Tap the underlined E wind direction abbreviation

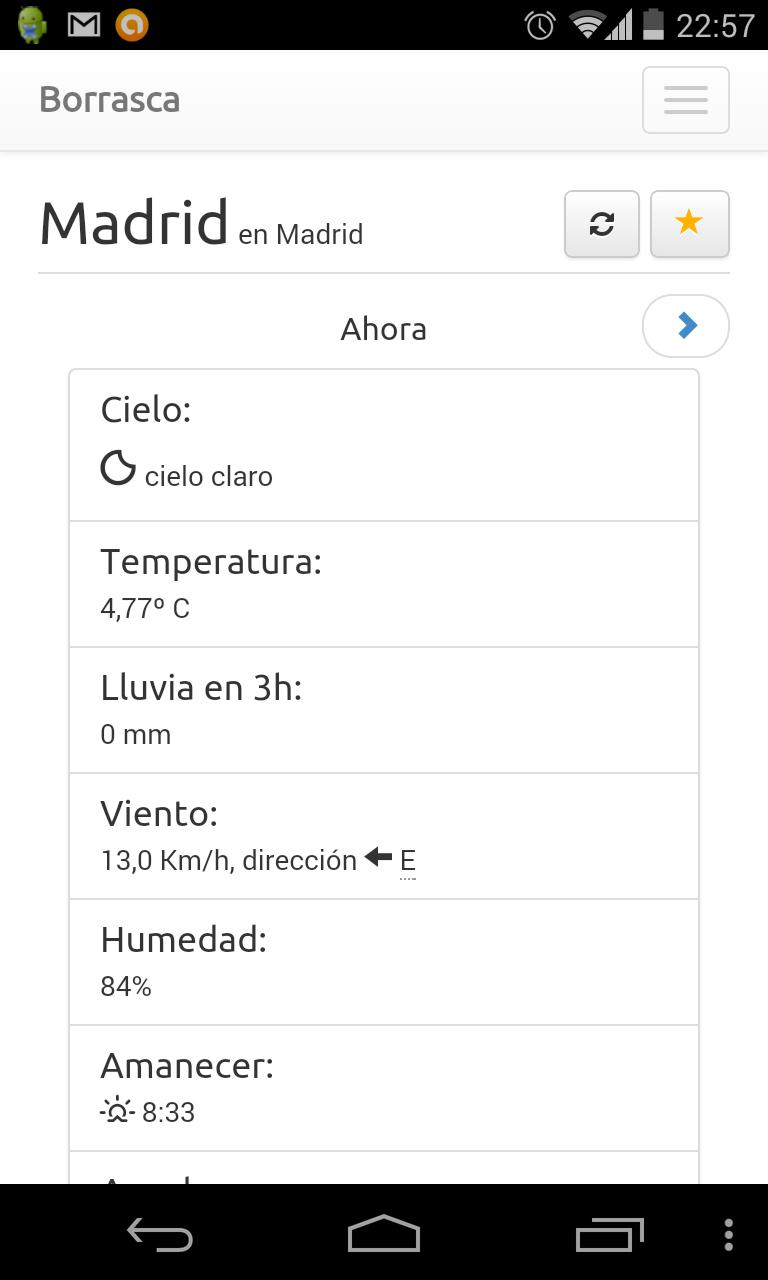(x=407, y=861)
